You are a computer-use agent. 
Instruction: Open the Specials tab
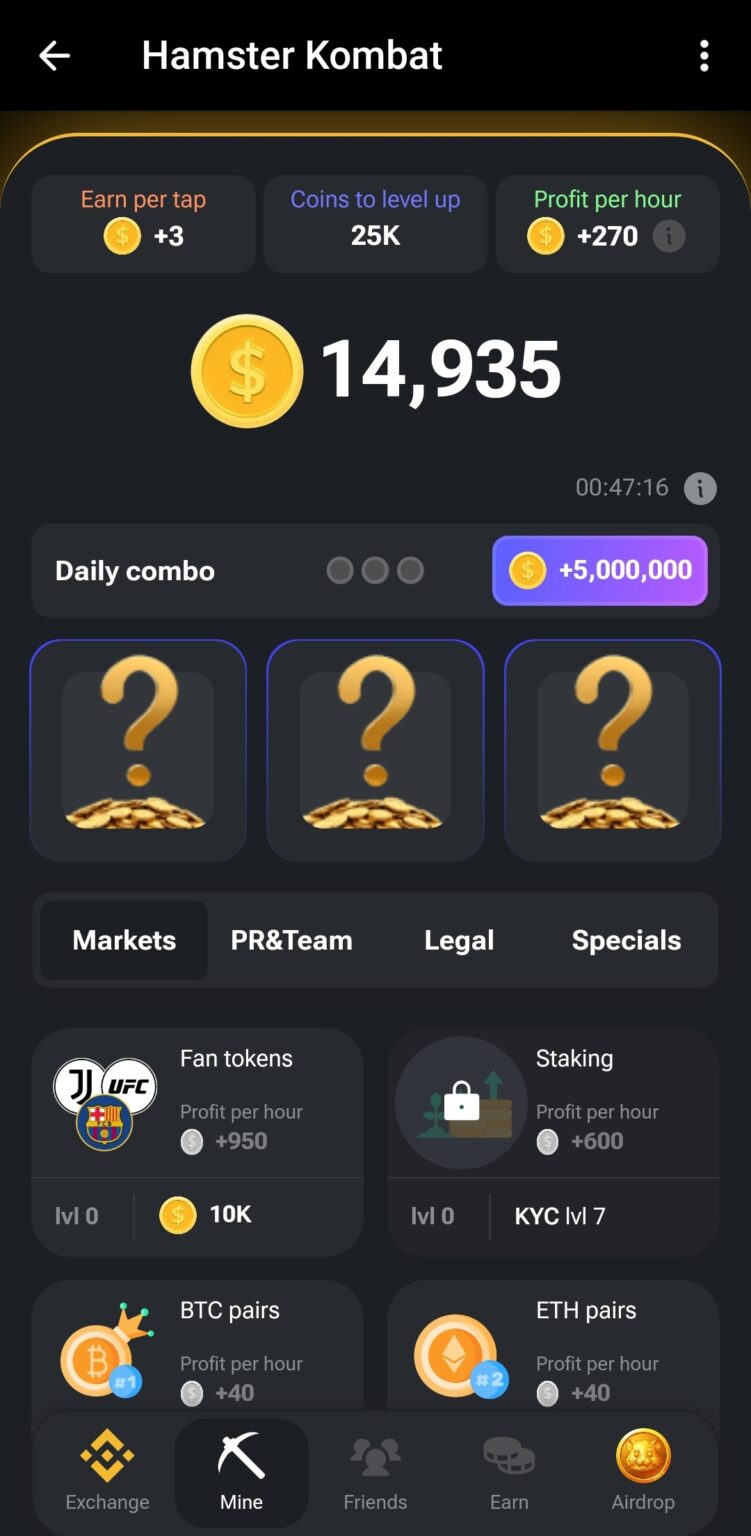626,940
